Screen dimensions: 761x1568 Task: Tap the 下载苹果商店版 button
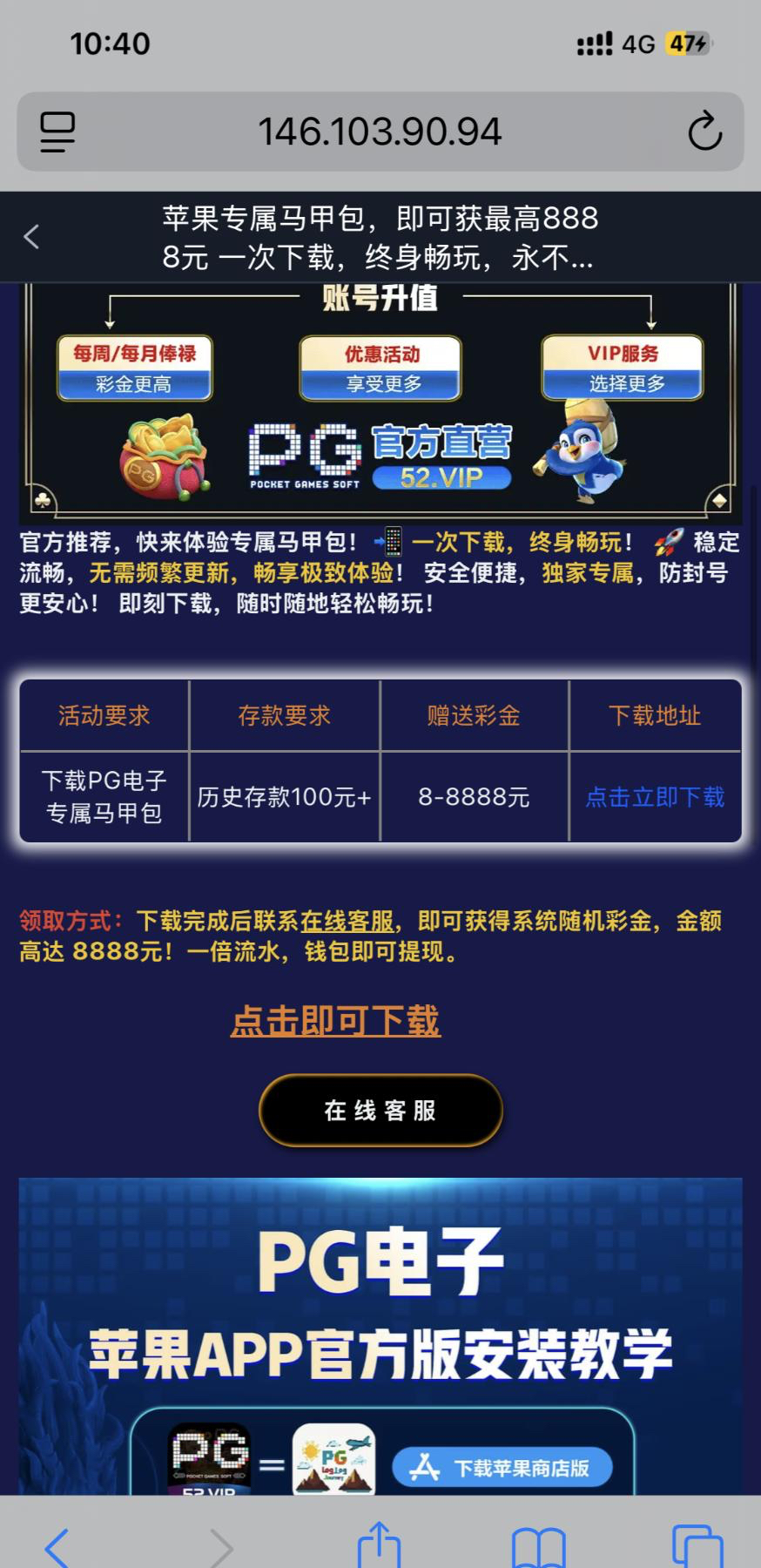click(502, 1468)
